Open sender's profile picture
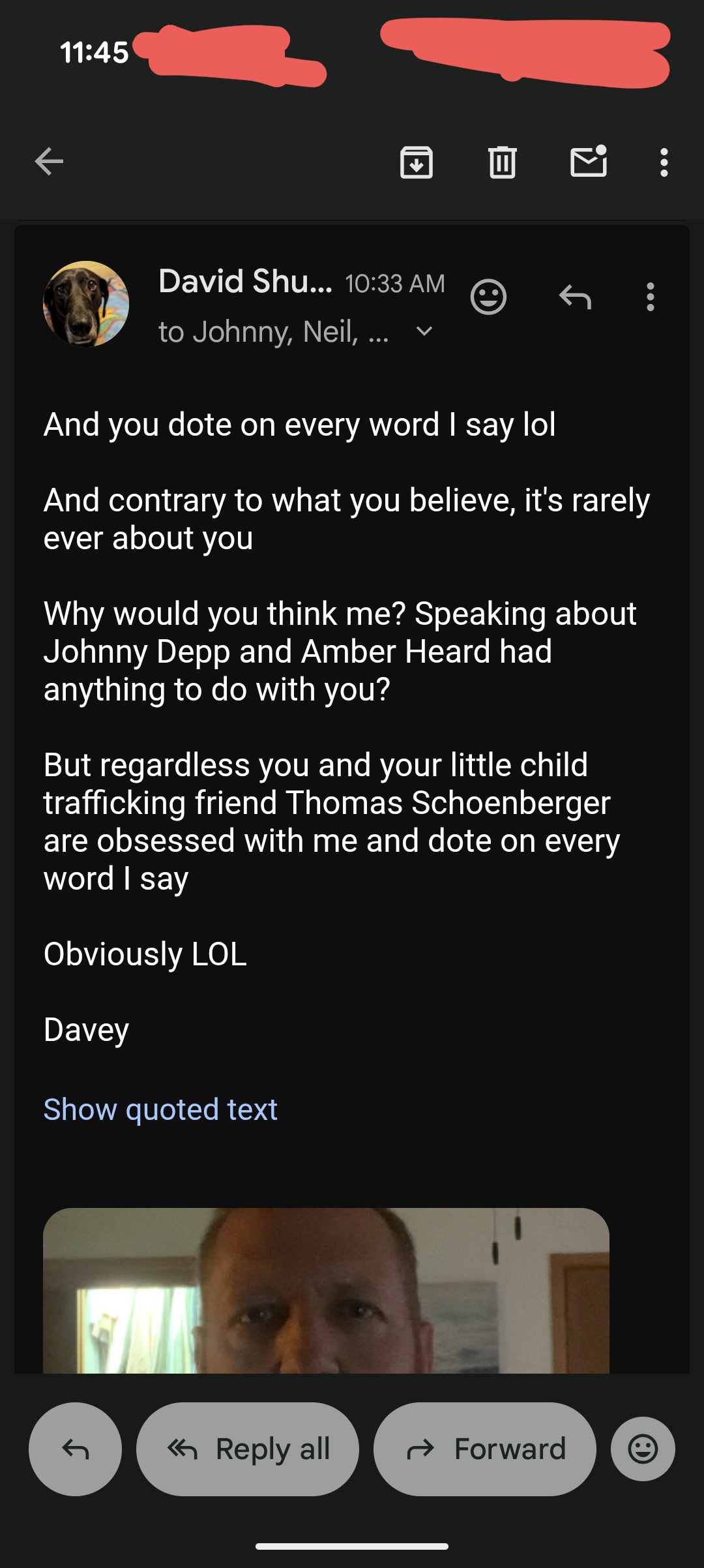 point(86,304)
